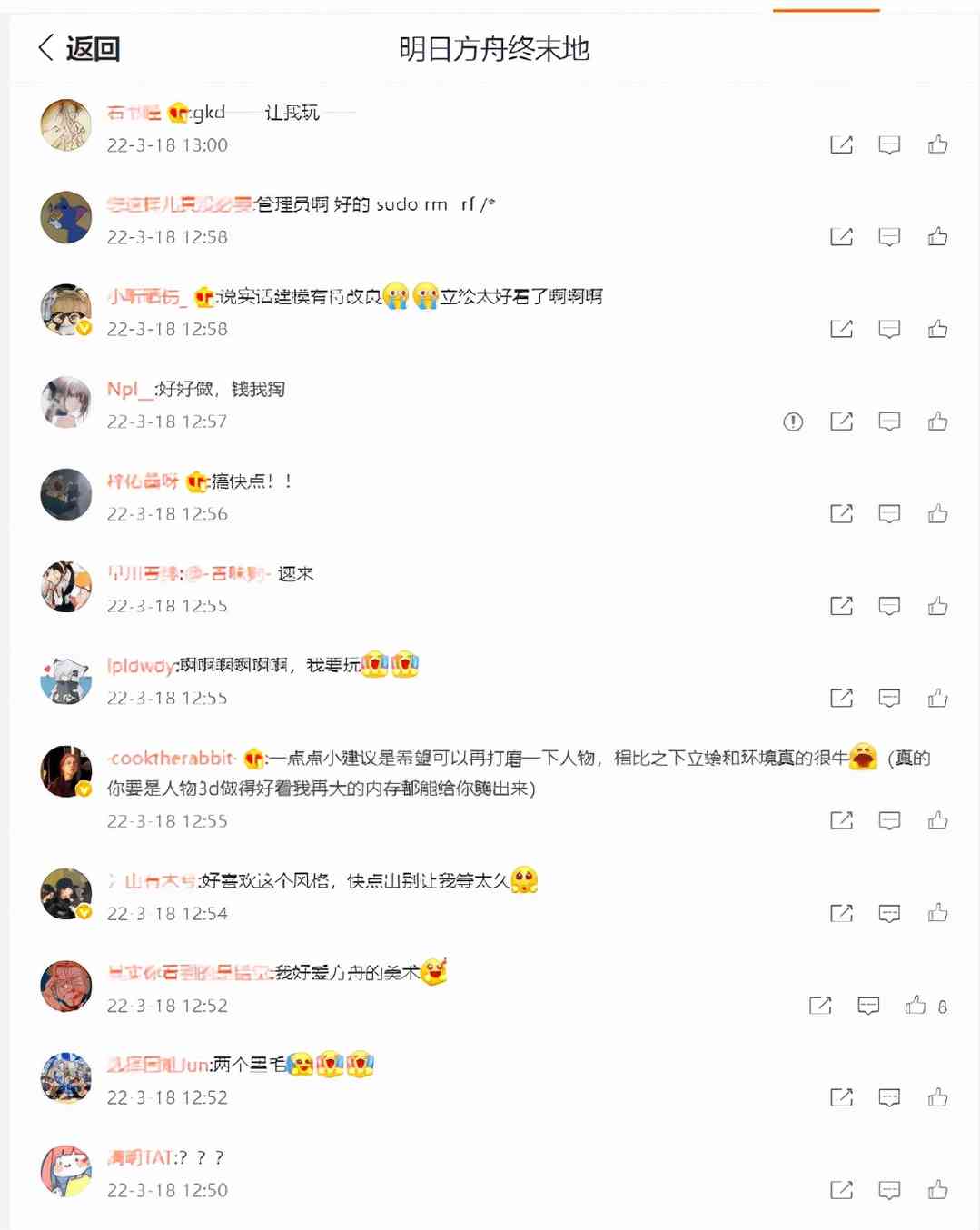Click the title 明日方舟终末地
This screenshot has width=980, height=1230.
click(x=494, y=49)
